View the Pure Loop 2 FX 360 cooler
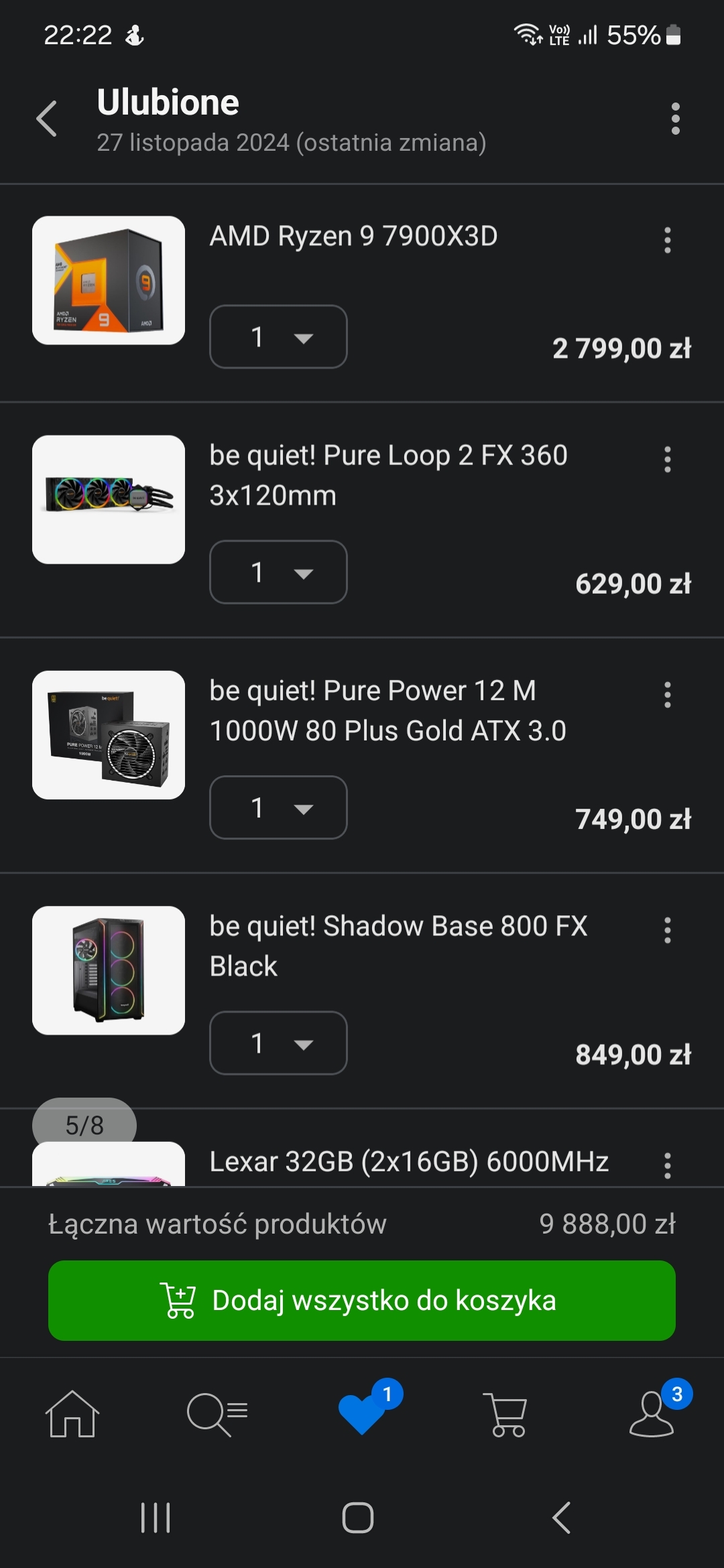The image size is (724, 1568). point(109,500)
